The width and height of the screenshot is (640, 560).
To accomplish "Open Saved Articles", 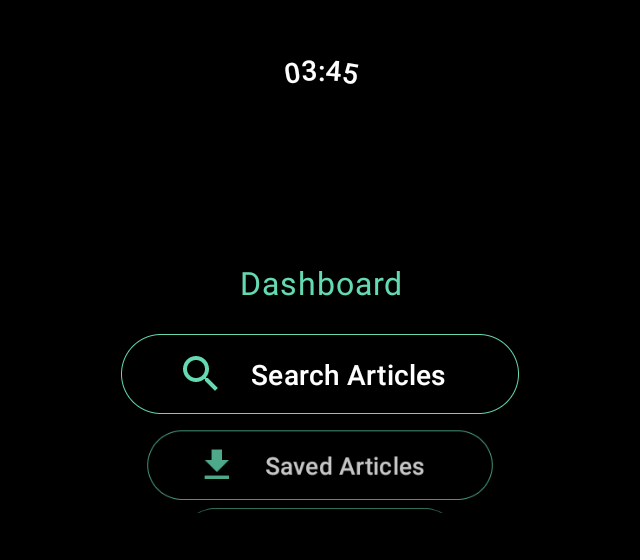I will [320, 465].
